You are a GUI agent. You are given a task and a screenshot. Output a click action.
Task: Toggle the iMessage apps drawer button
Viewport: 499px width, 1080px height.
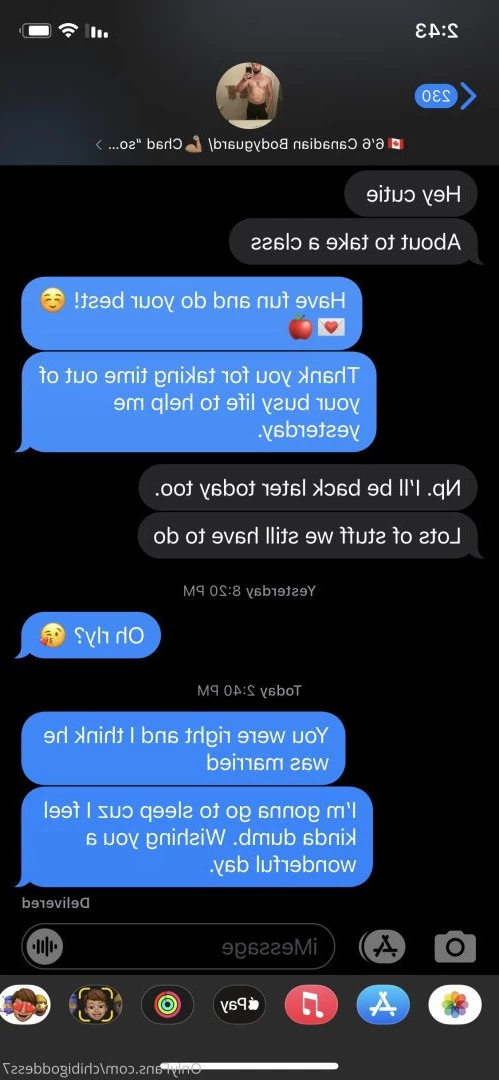coord(383,947)
